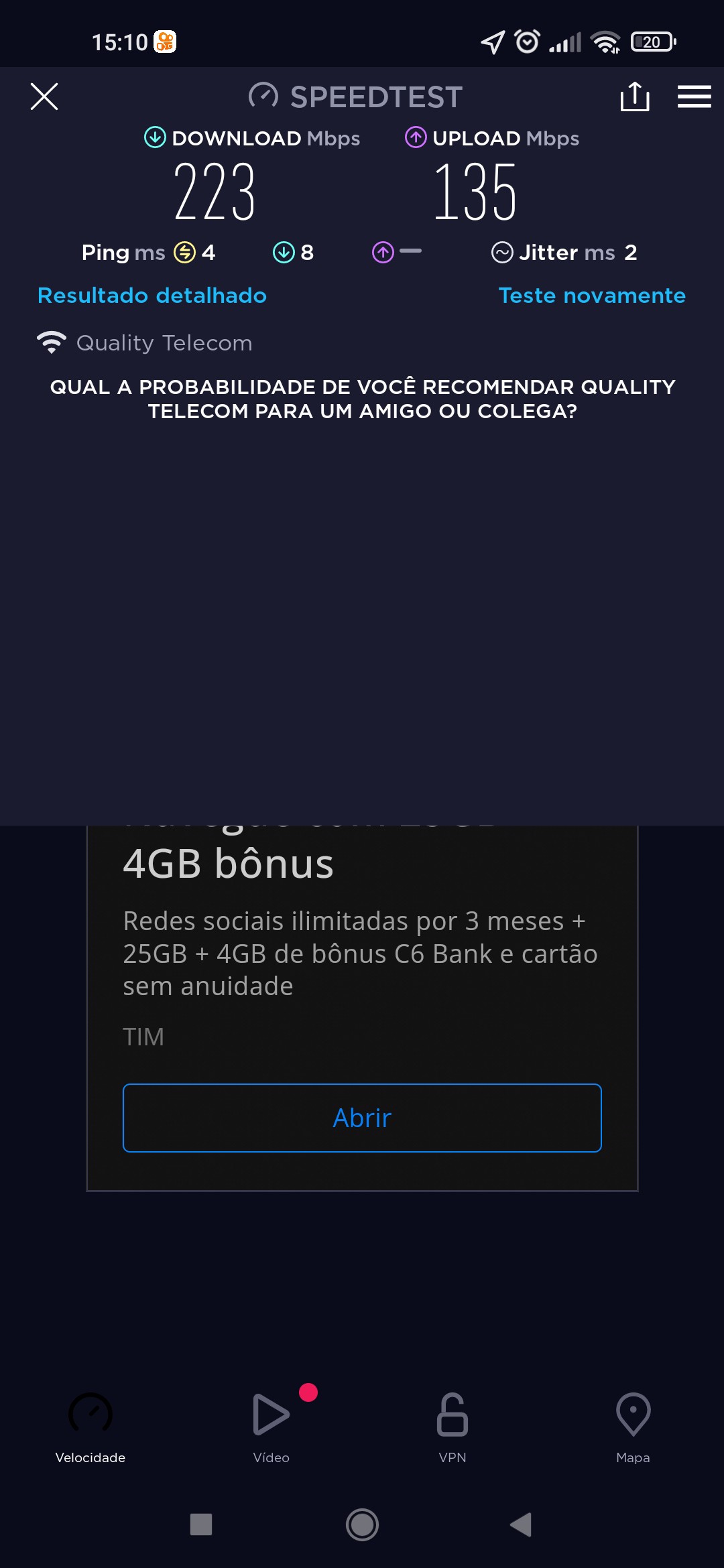Viewport: 724px width, 1568px height.
Task: Share the speed test result
Action: click(x=634, y=96)
